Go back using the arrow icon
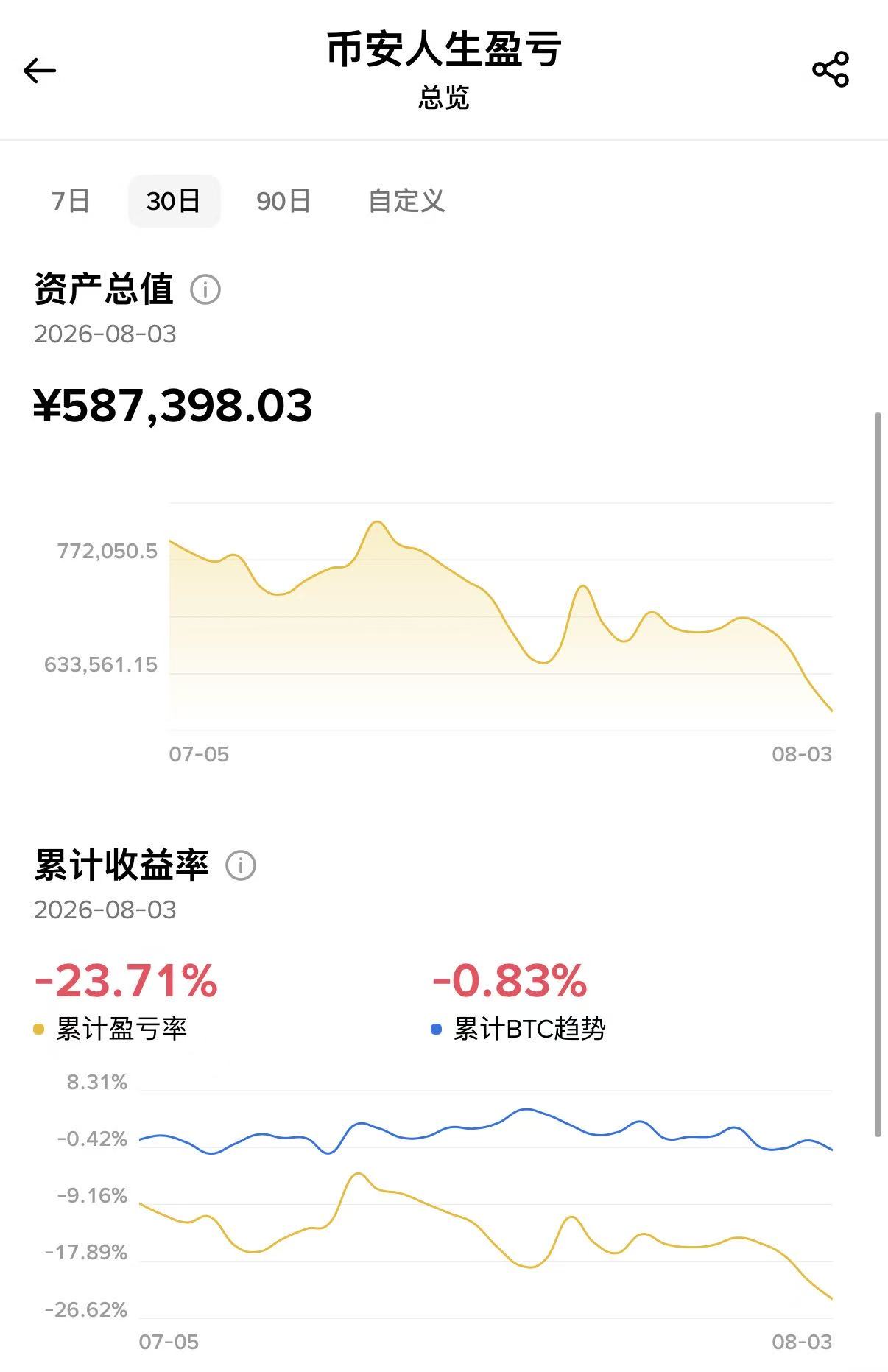The height and width of the screenshot is (1372, 888). coord(40,71)
